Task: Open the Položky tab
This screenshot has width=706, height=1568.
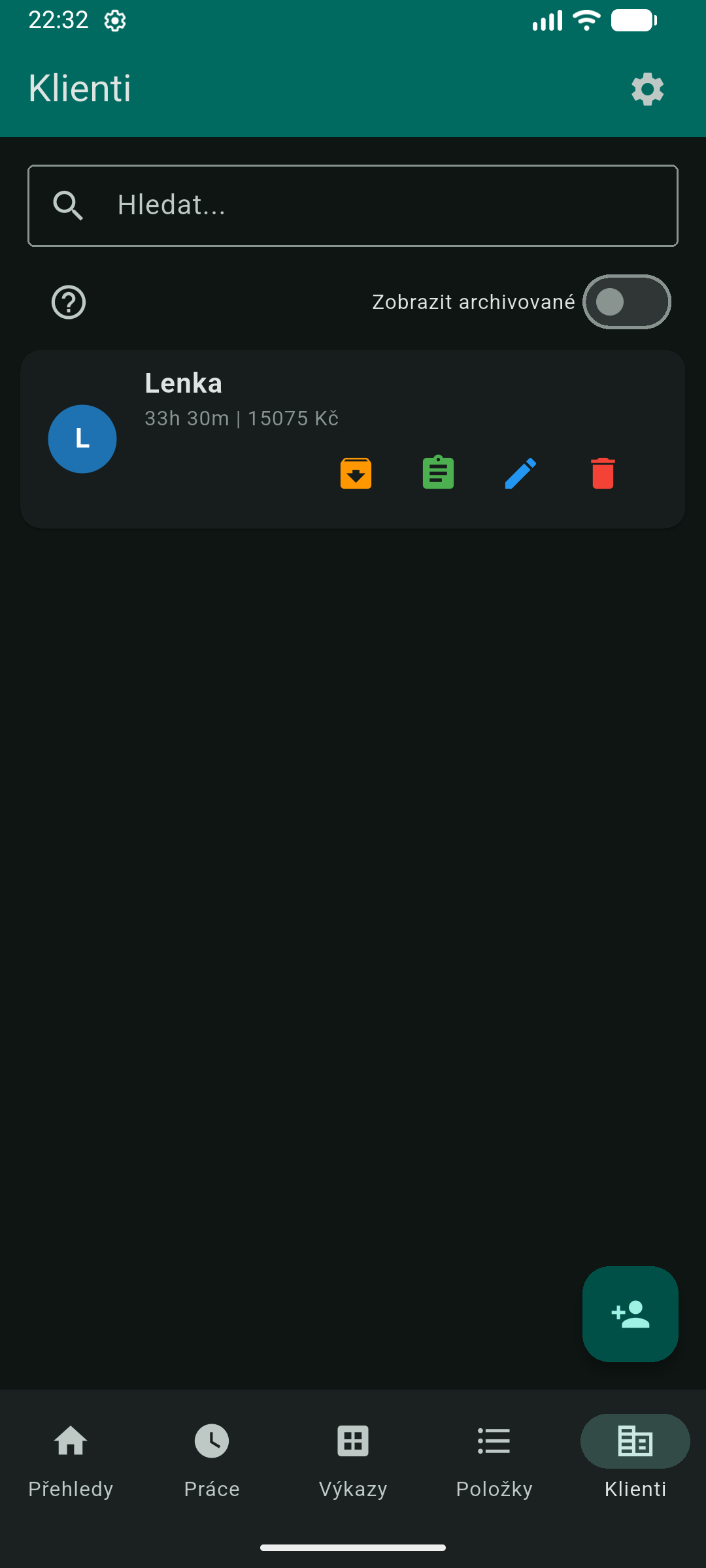Action: coord(494,1460)
